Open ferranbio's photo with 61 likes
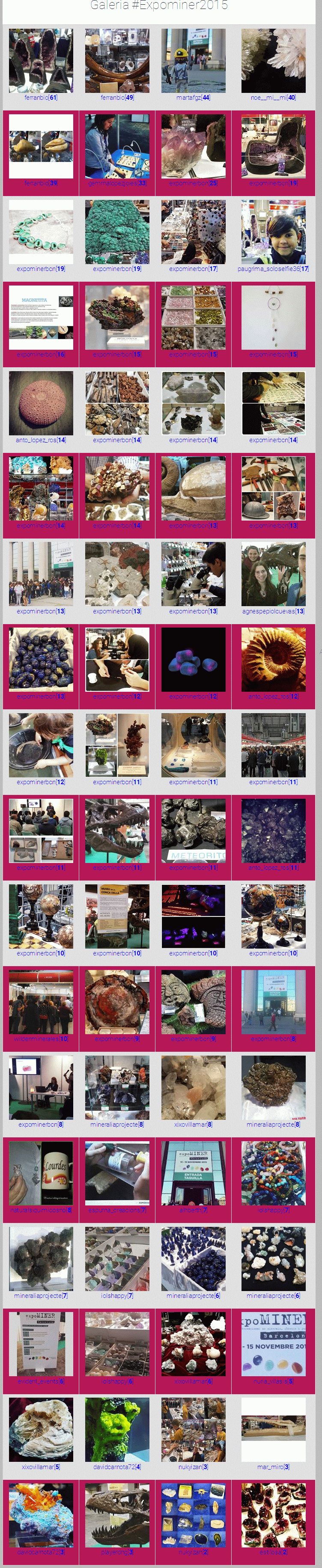Viewport: 322px width, 1568px height. [41, 61]
